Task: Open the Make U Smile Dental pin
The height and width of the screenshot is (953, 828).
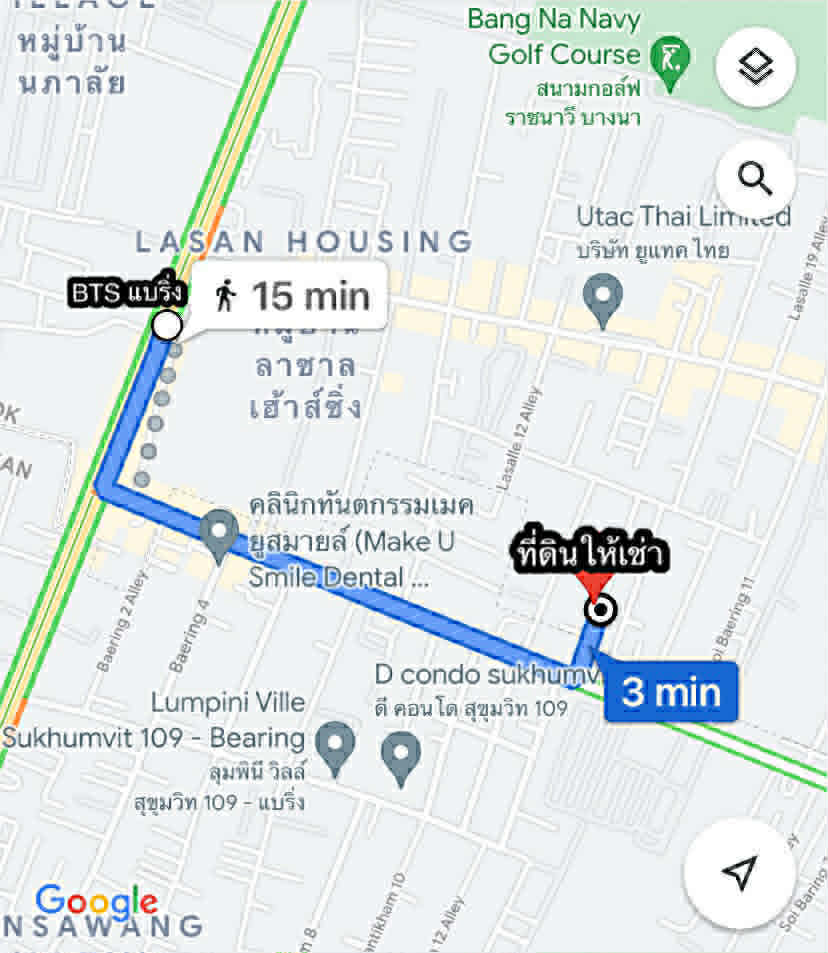Action: click(219, 533)
